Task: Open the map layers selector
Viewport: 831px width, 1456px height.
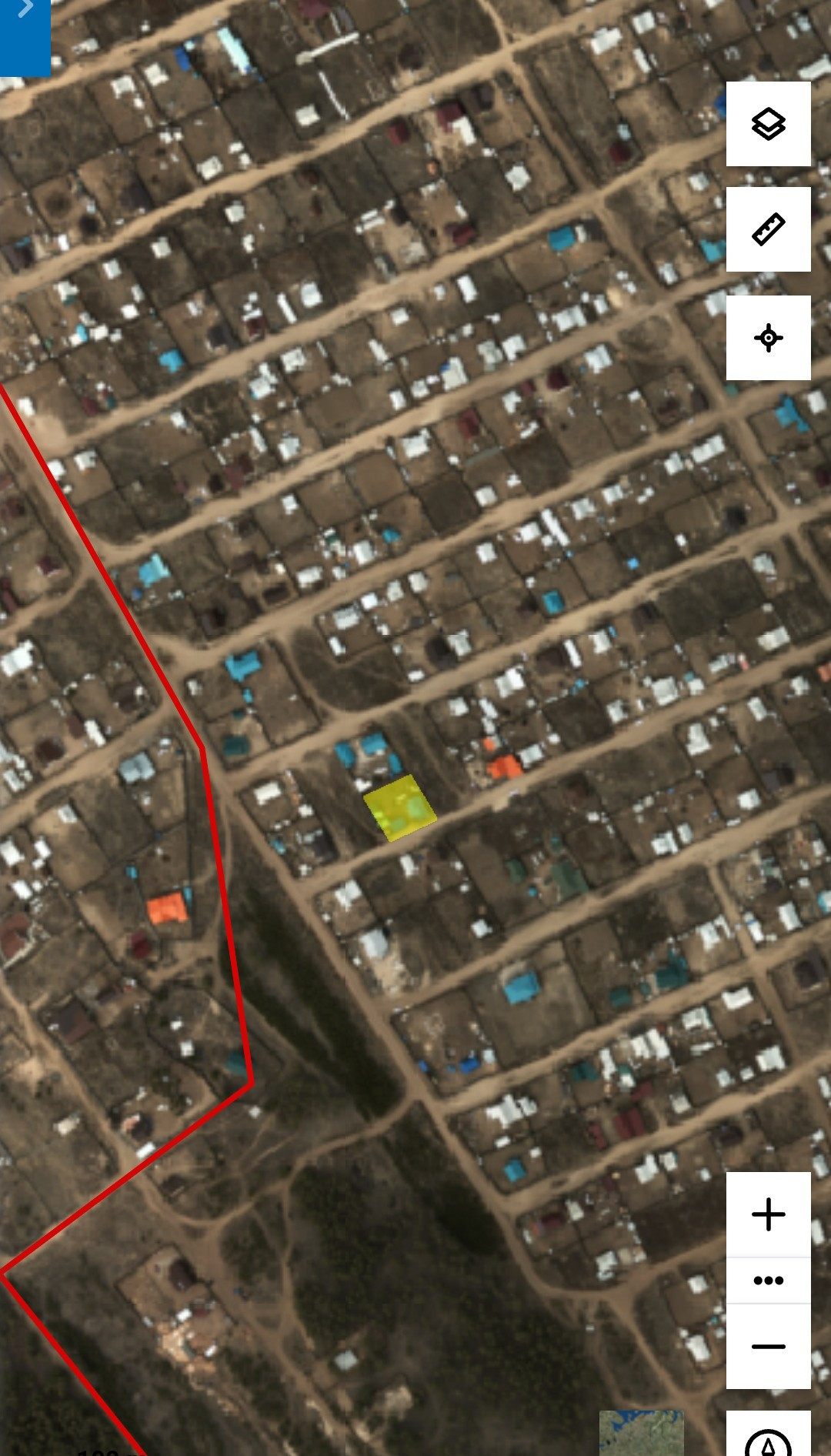Action: tap(768, 124)
